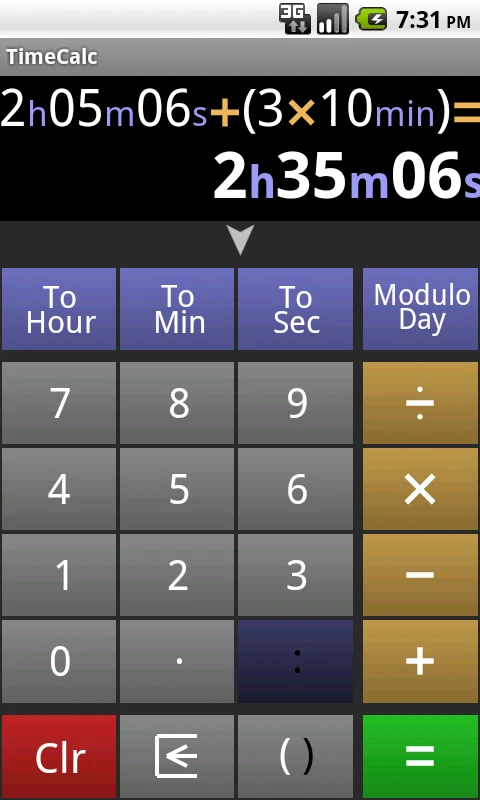Insert the colon time separator

tap(295, 661)
